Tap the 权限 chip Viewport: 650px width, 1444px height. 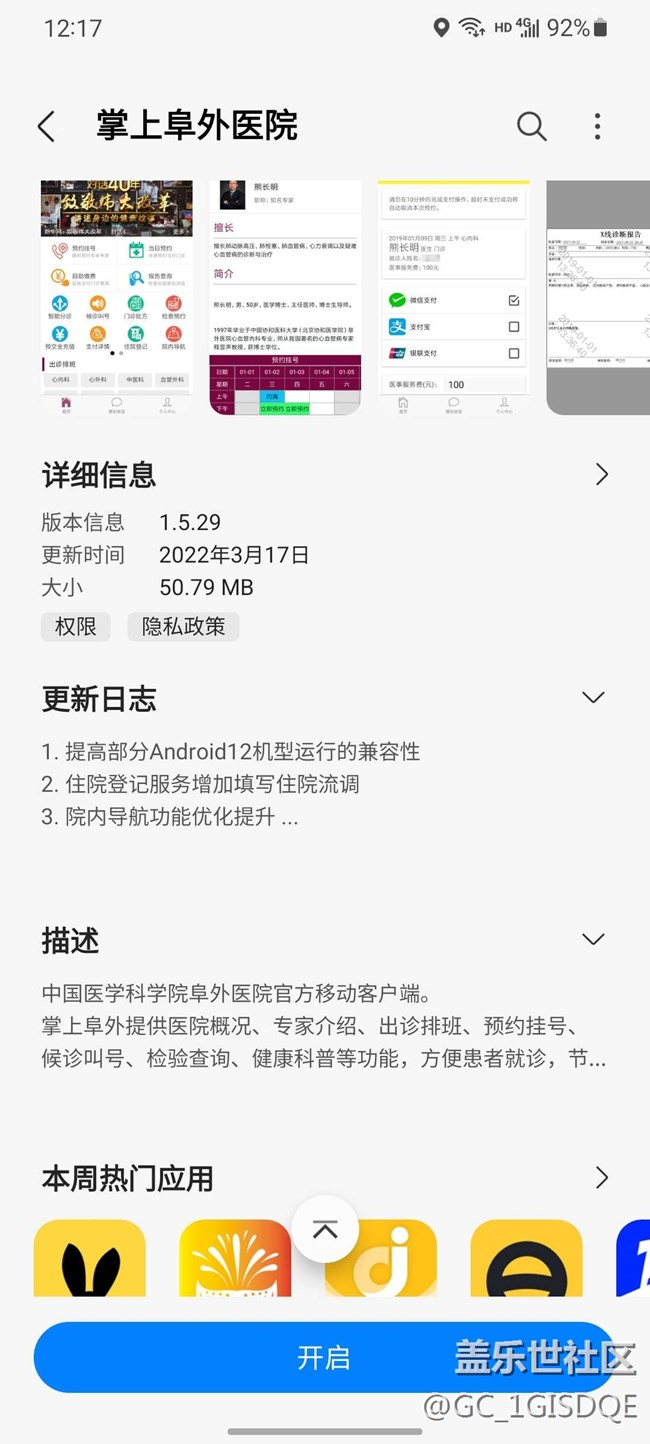click(76, 627)
